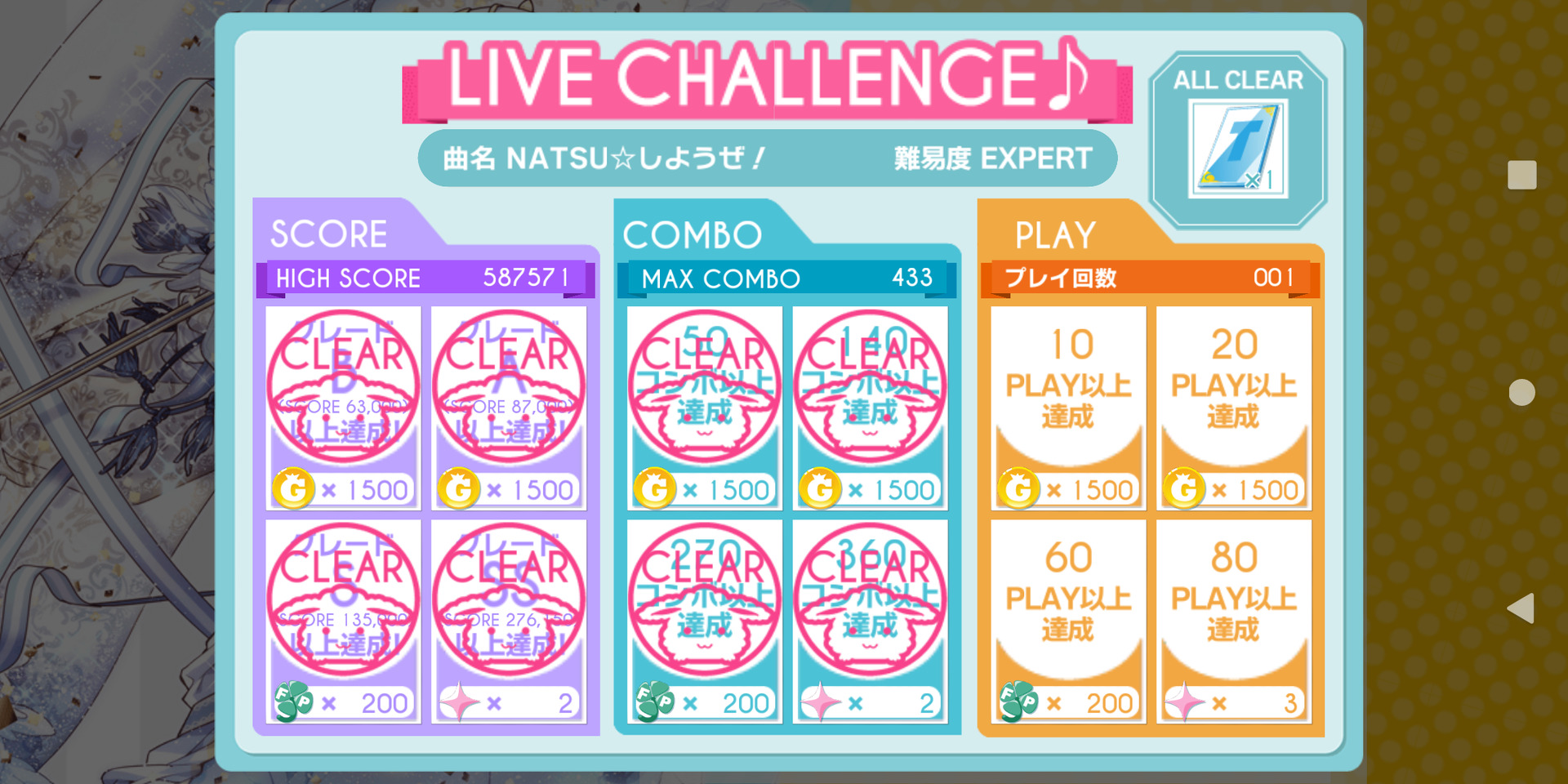This screenshot has width=1568, height=784.
Task: Tap the system home circle button
Action: (1521, 392)
